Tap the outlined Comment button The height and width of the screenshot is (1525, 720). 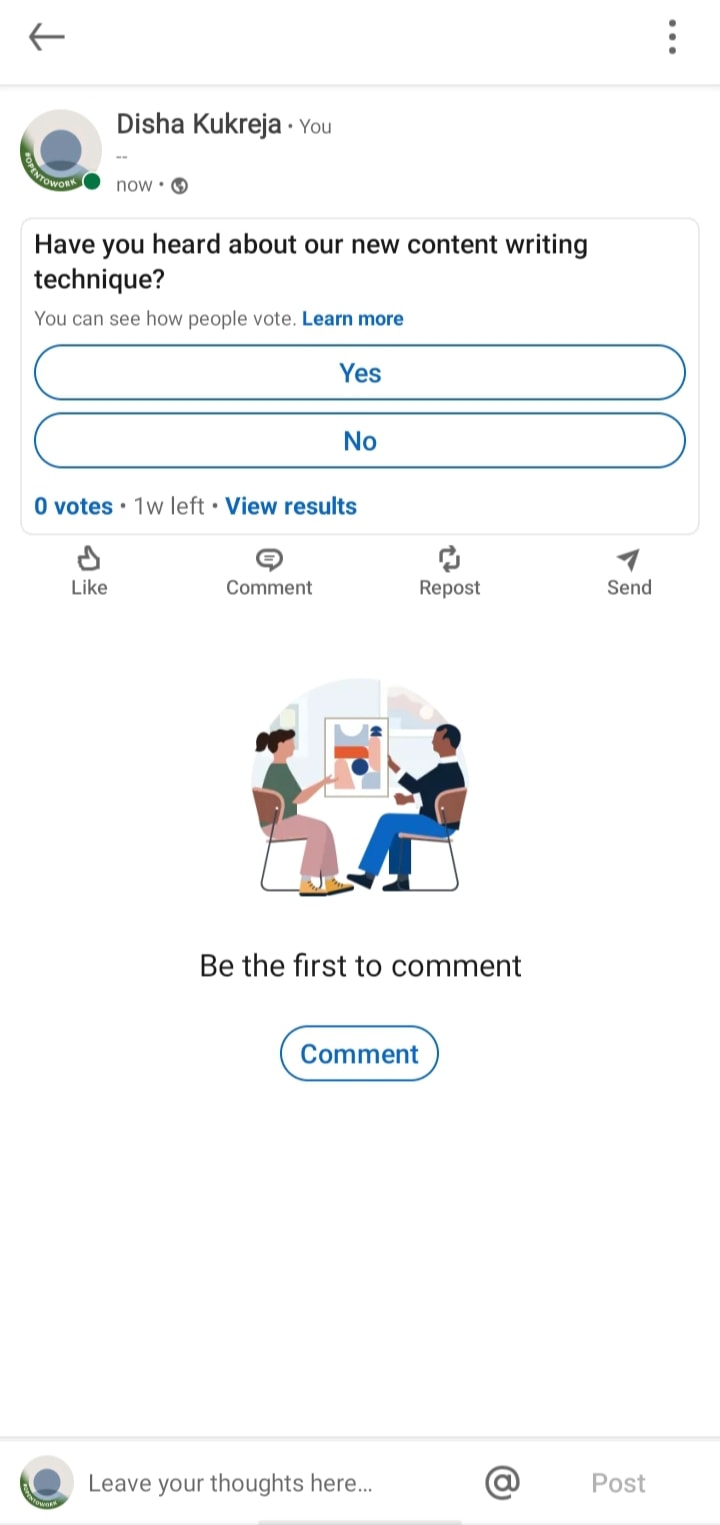360,1053
